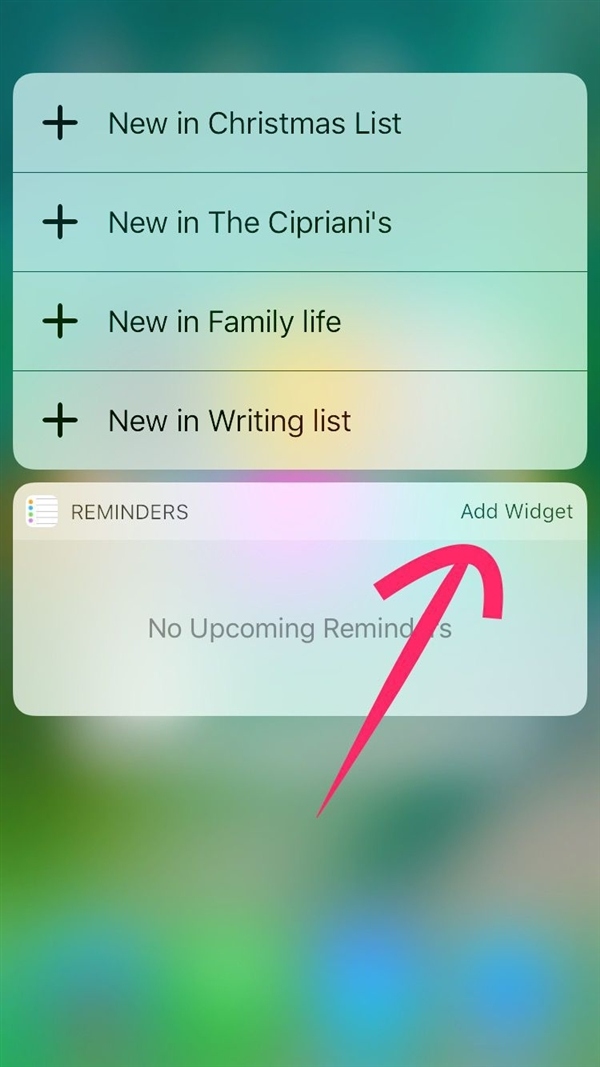This screenshot has width=600, height=1067.
Task: Add new reminder in Christmas List
Action: tap(255, 123)
